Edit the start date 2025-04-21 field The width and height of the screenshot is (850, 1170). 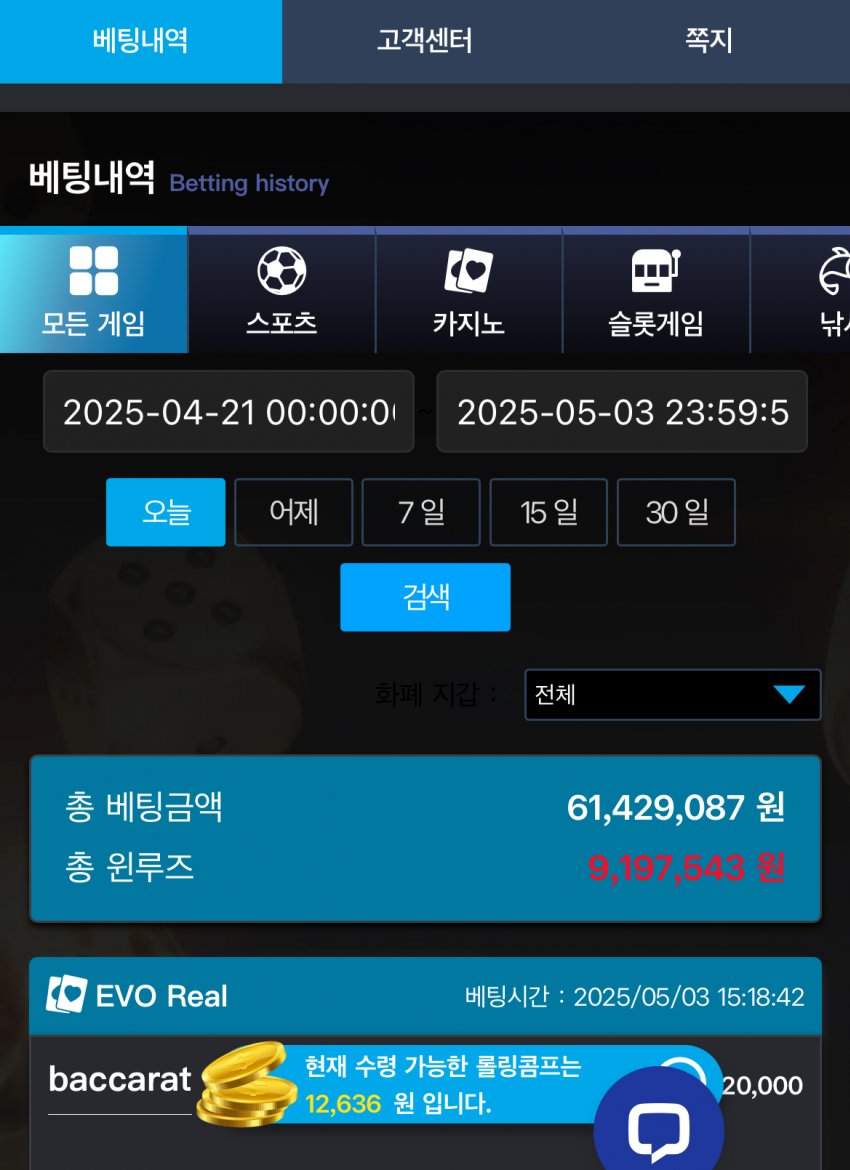[228, 412]
